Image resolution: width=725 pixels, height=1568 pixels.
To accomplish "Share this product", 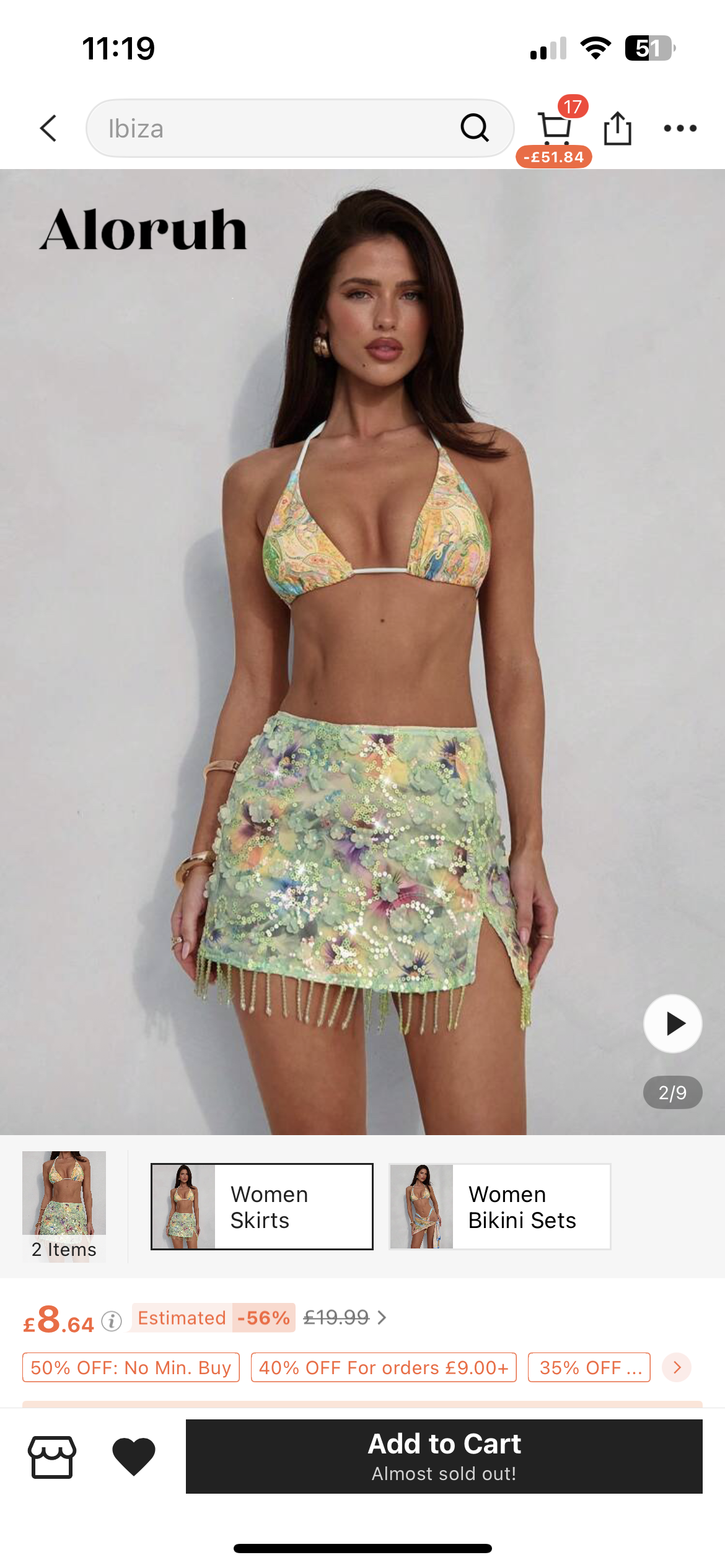I will point(618,129).
